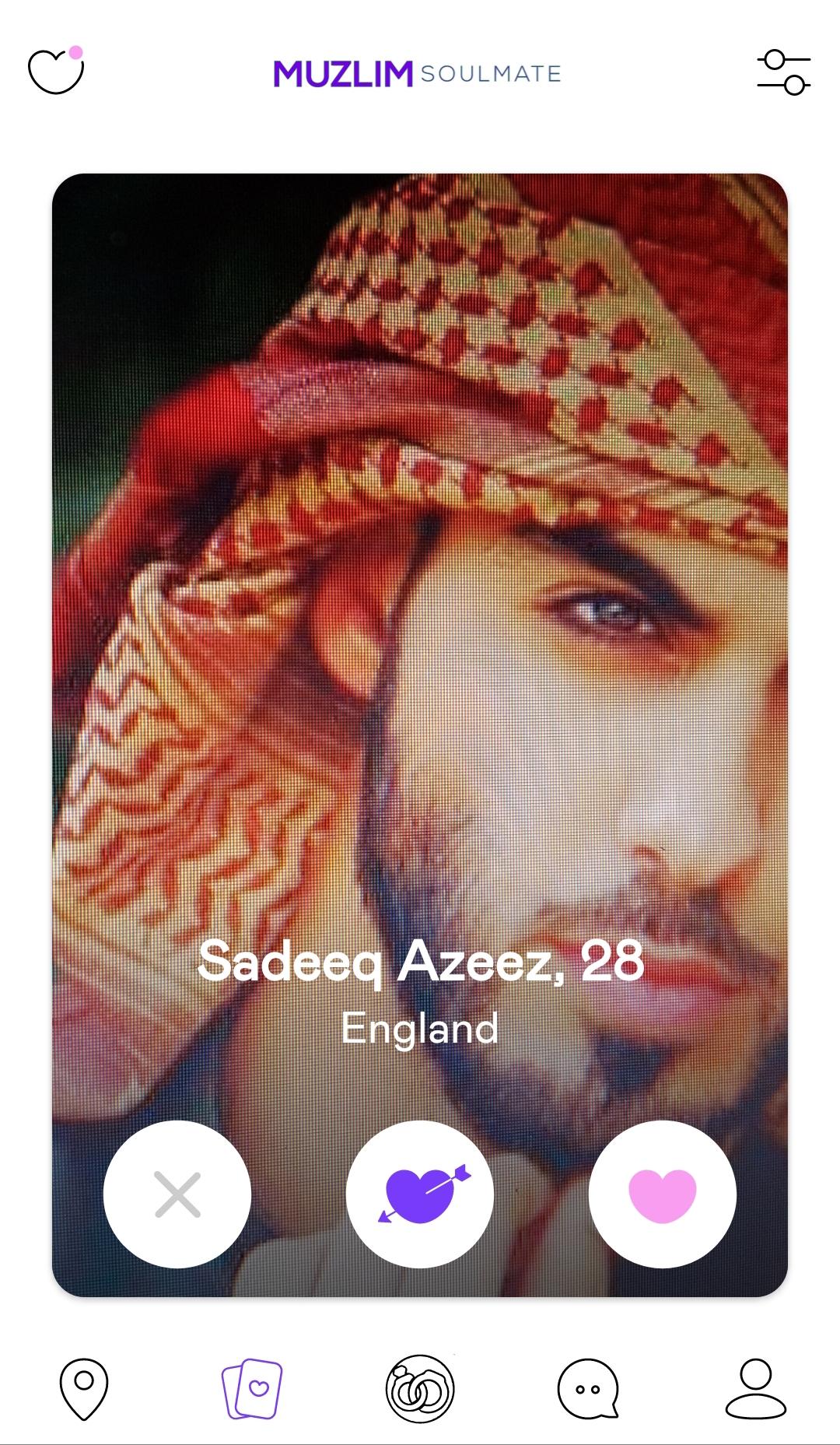
Task: Pass on Sadeeq Azeez with the X button
Action: [177, 1194]
